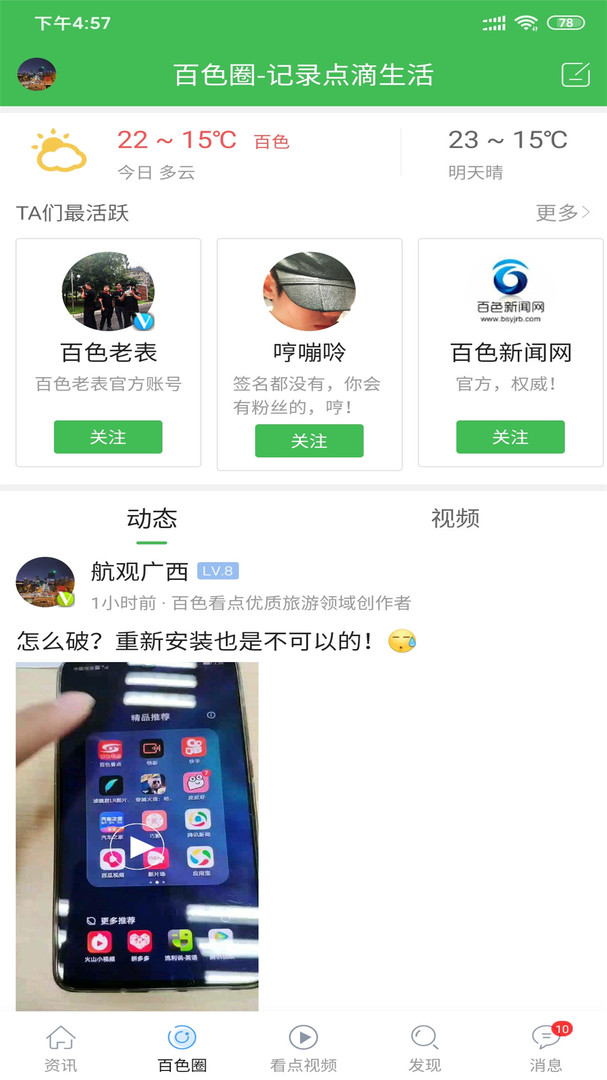Open the weather forecast card
The width and height of the screenshot is (607, 1080).
[x=303, y=153]
